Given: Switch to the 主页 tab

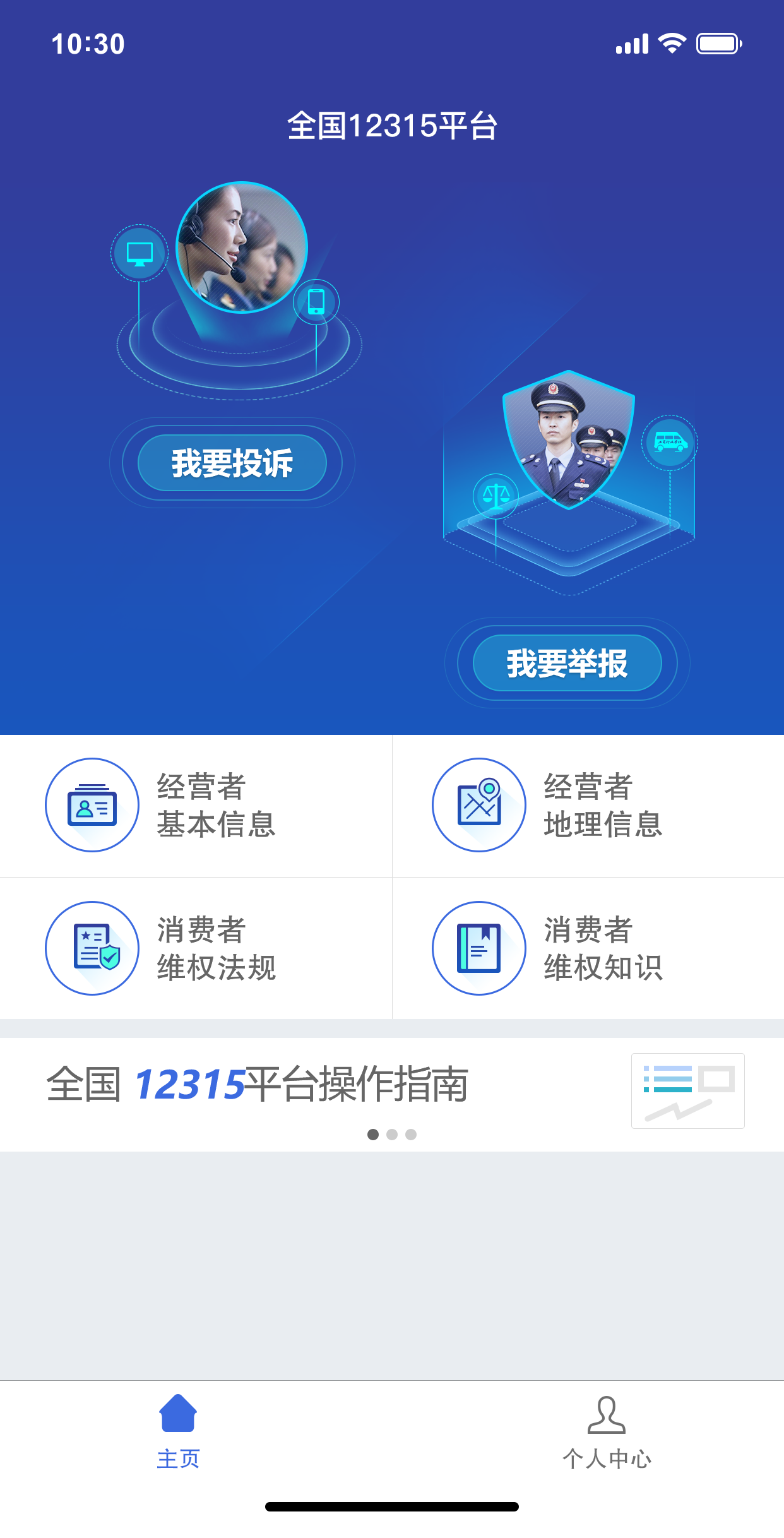Looking at the screenshot, I should click(178, 1432).
